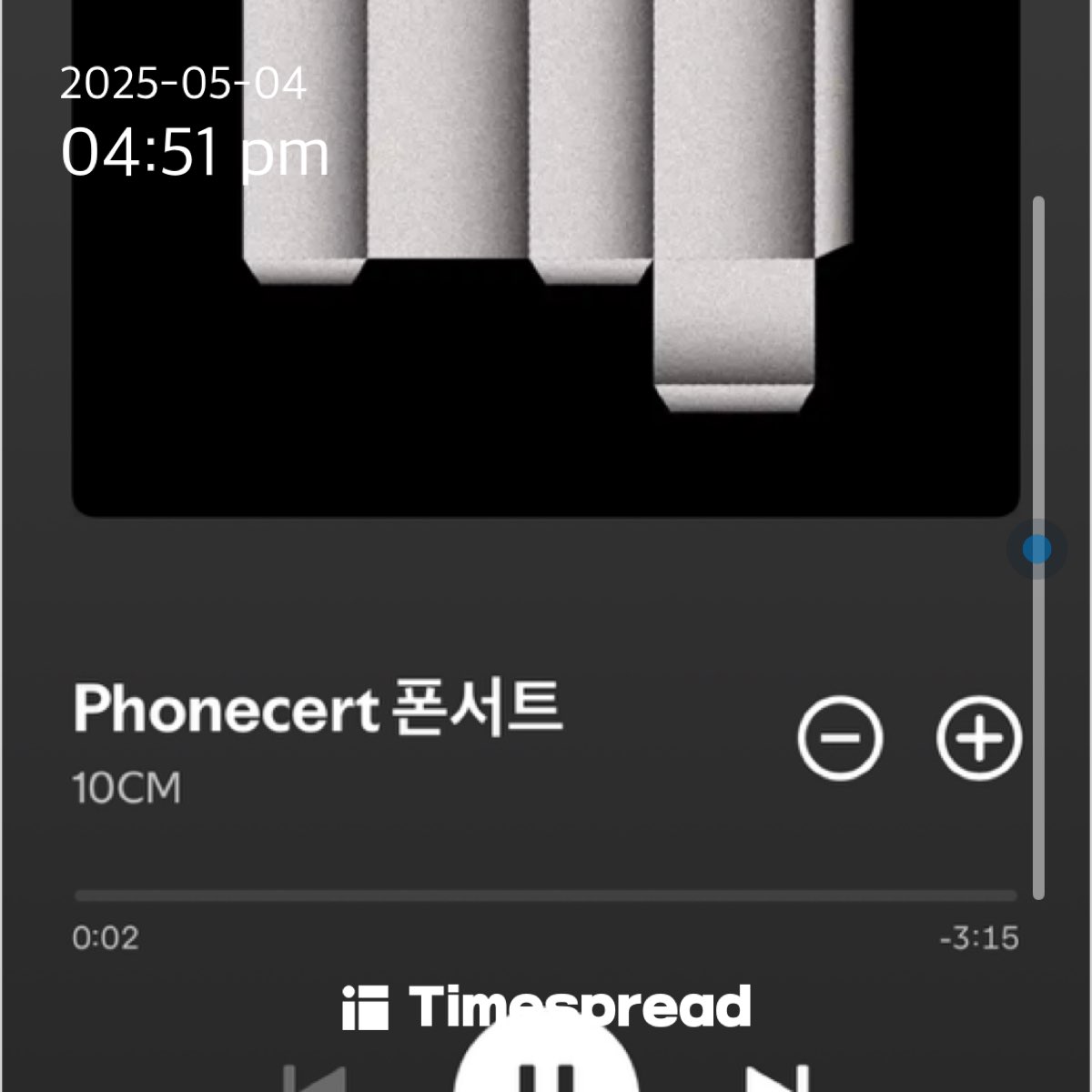
Task: Tap the minus circle beside Phonecert
Action: point(840,738)
